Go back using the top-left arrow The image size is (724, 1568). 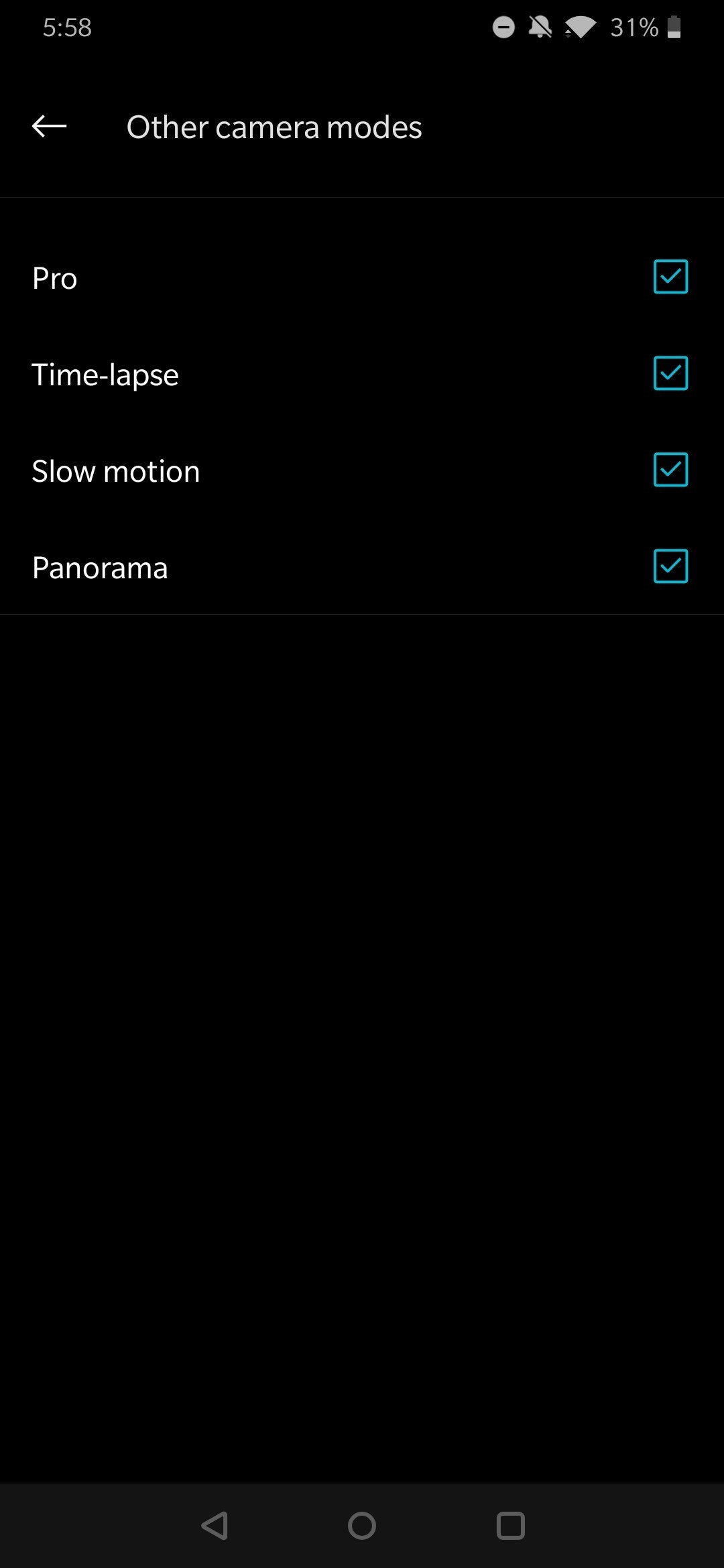click(x=49, y=126)
